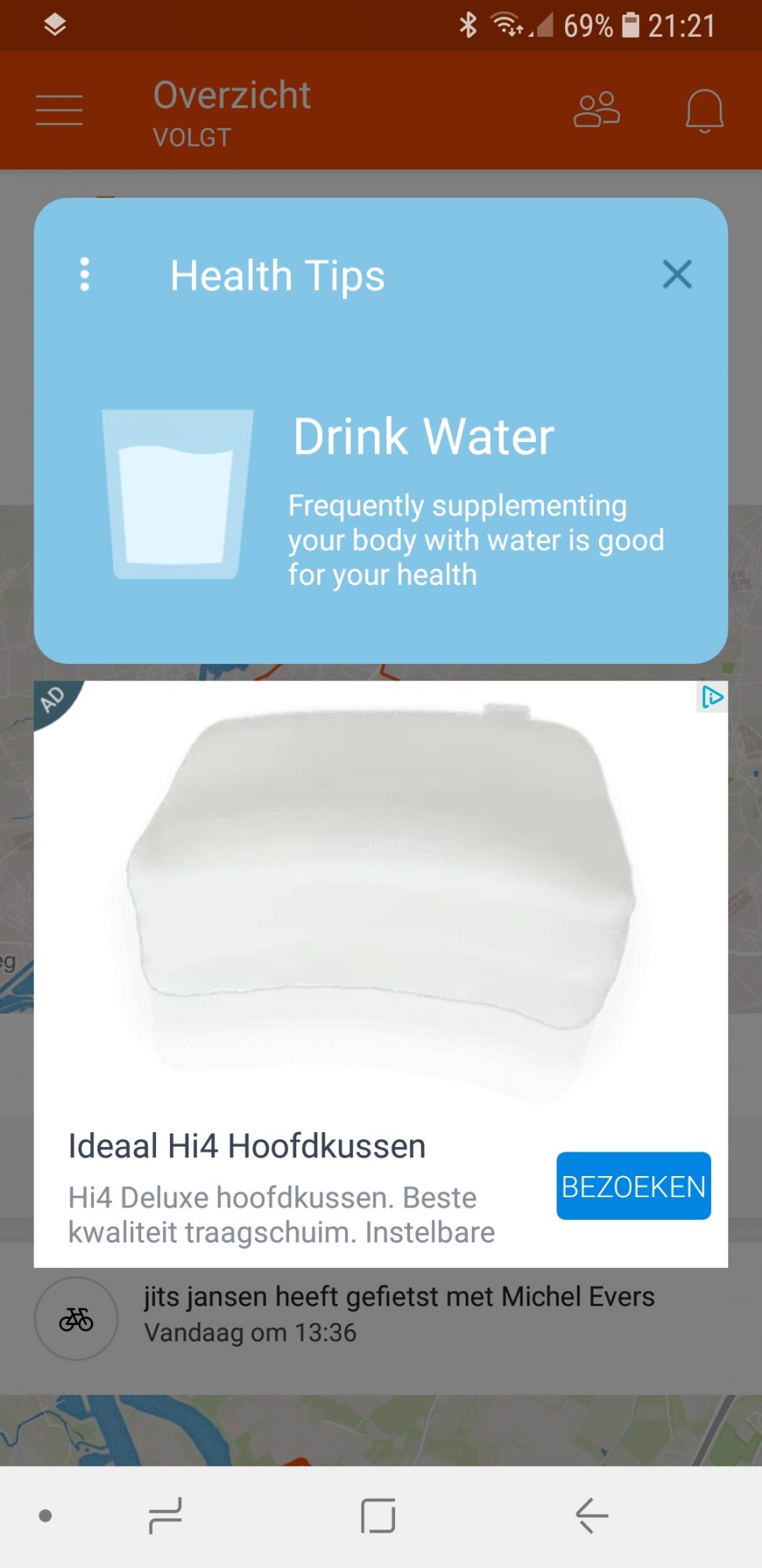
Task: Close the Health Tips card
Action: point(677,274)
